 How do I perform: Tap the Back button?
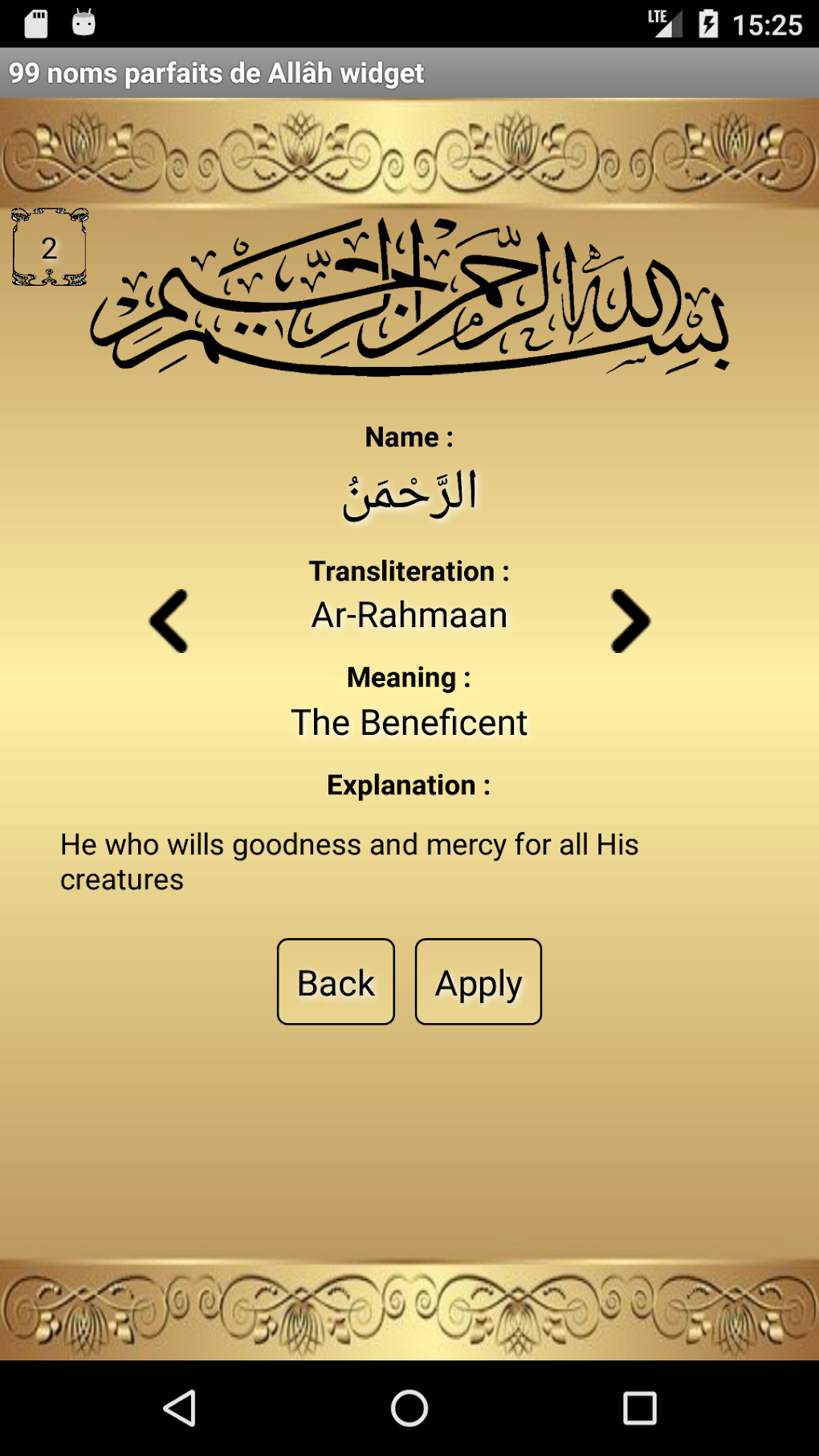click(x=336, y=981)
